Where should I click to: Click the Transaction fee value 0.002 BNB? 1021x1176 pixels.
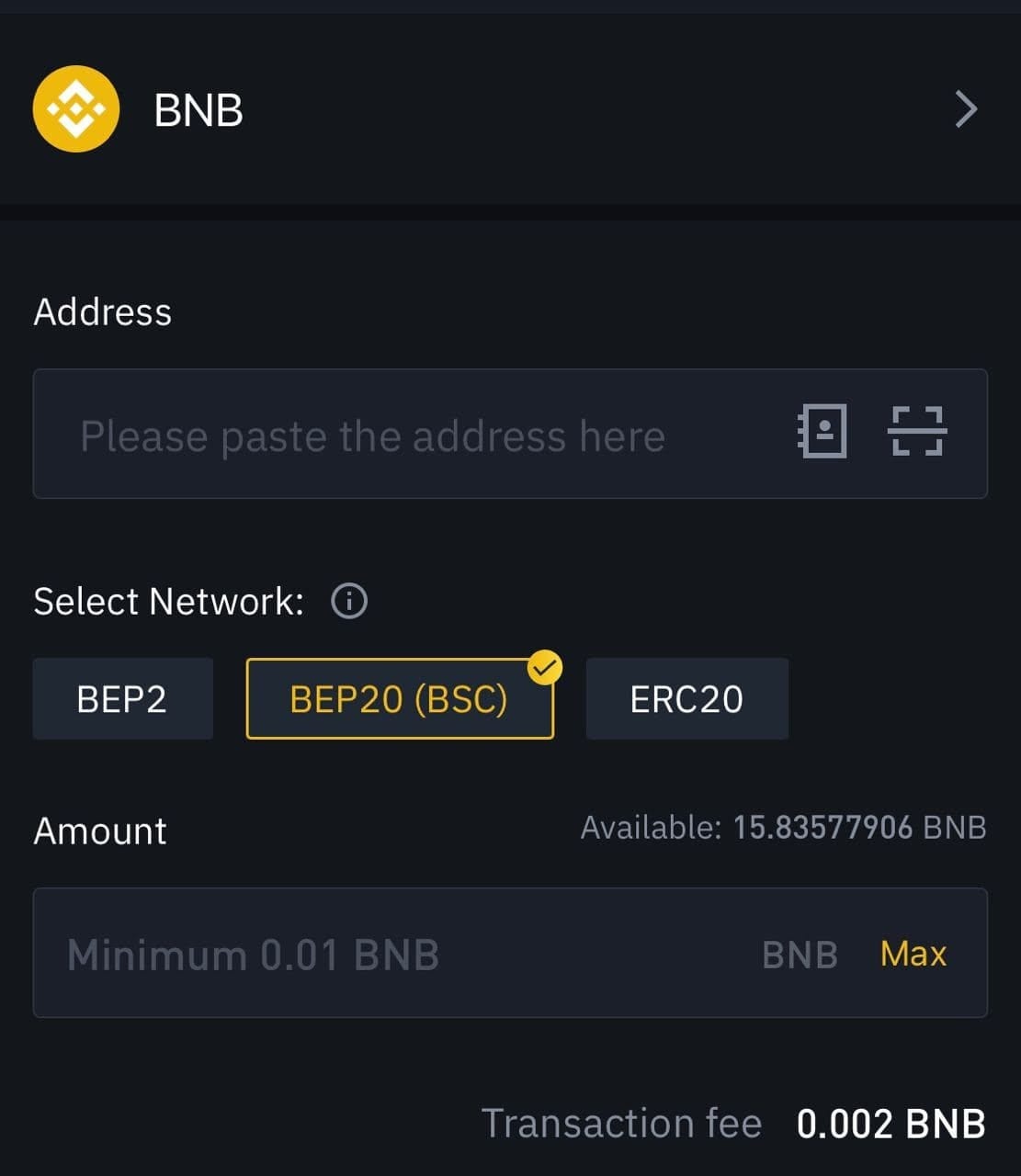click(890, 1122)
